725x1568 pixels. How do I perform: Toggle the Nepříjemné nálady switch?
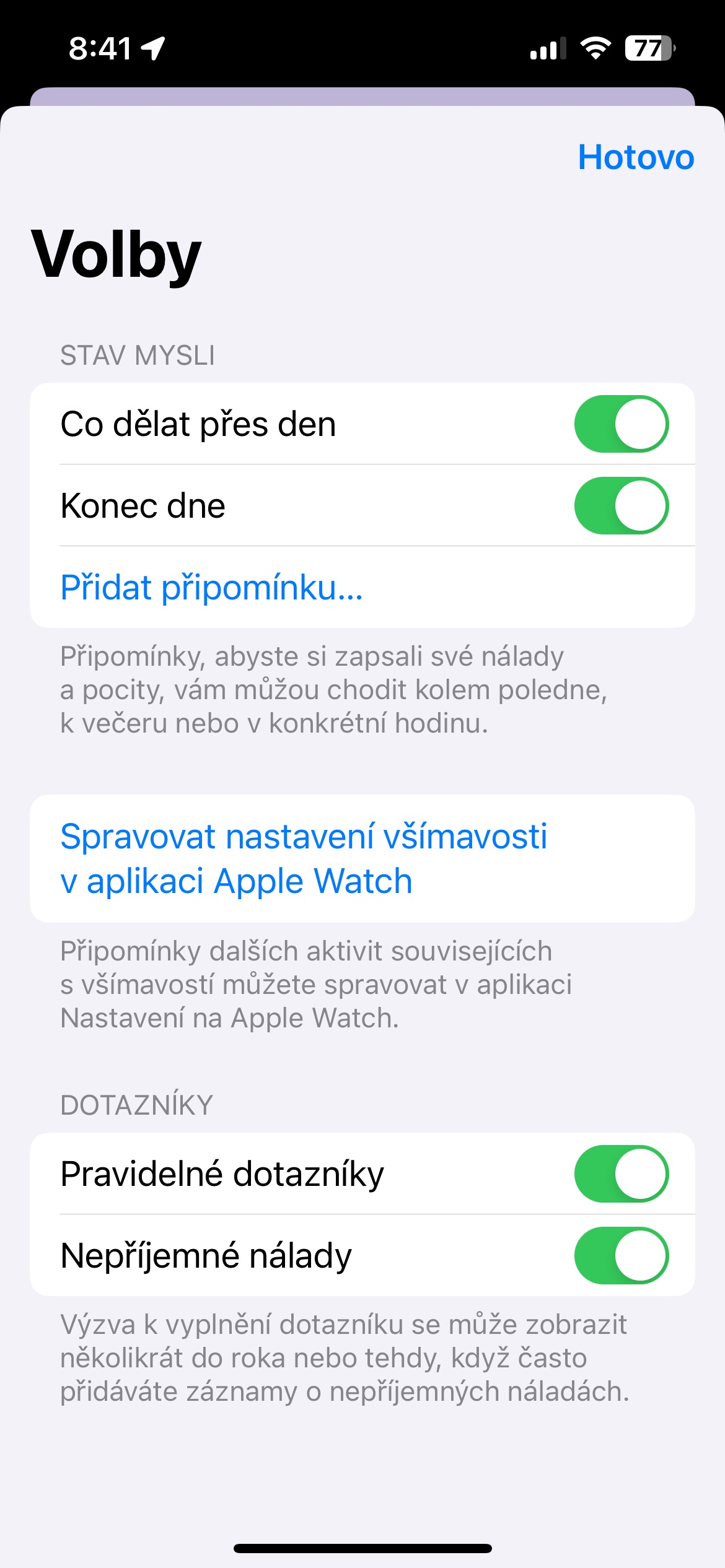pos(621,1255)
